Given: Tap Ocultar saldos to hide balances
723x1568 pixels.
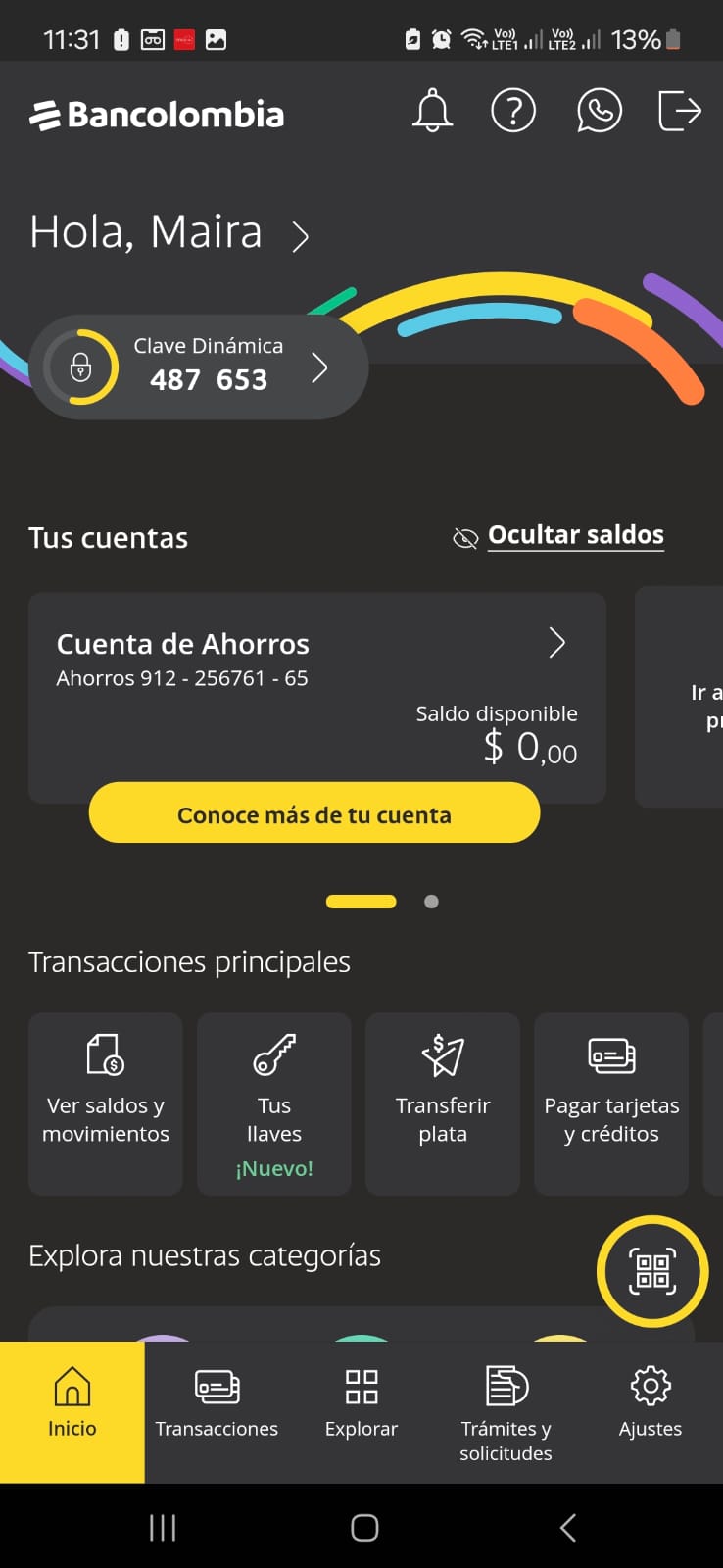Looking at the screenshot, I should point(575,535).
